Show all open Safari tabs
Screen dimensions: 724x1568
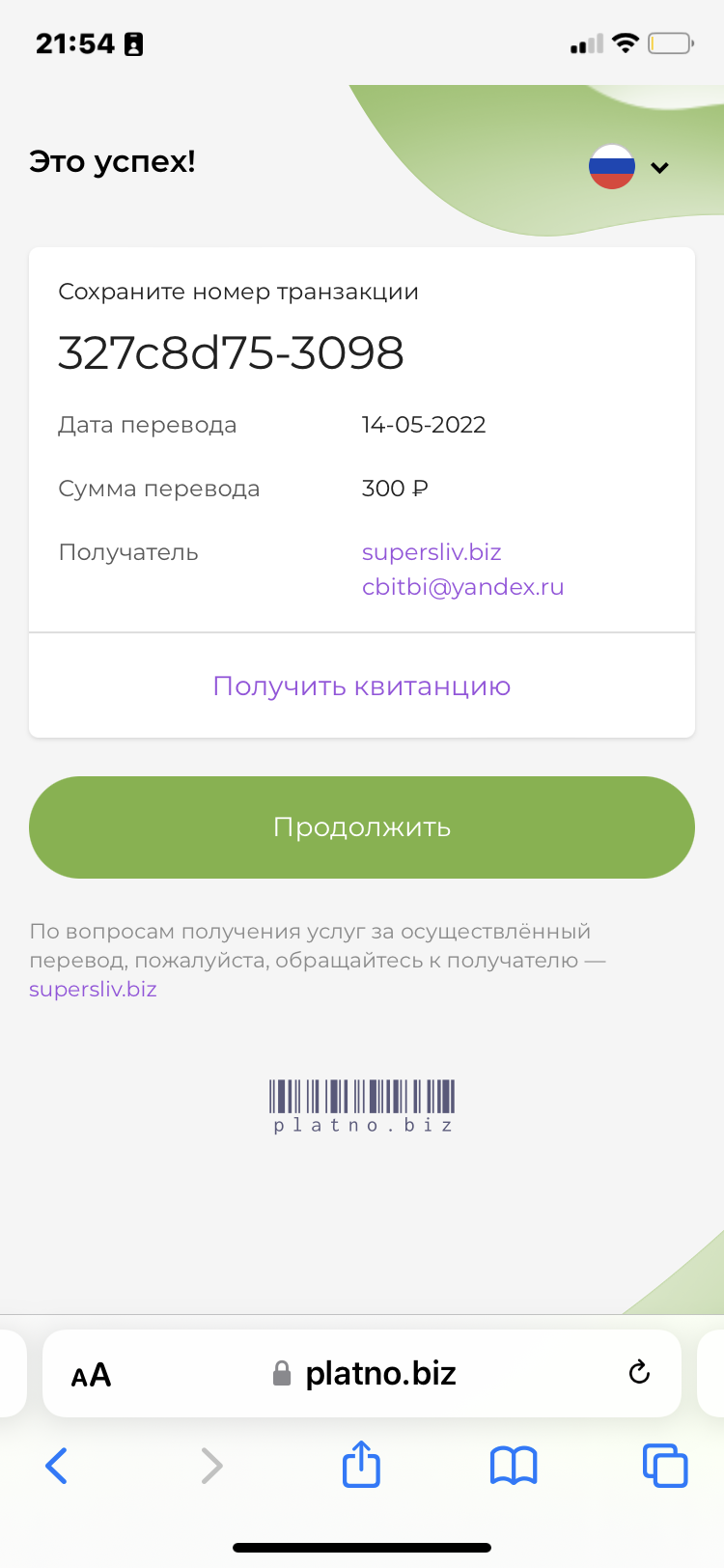pyautogui.click(x=665, y=1466)
